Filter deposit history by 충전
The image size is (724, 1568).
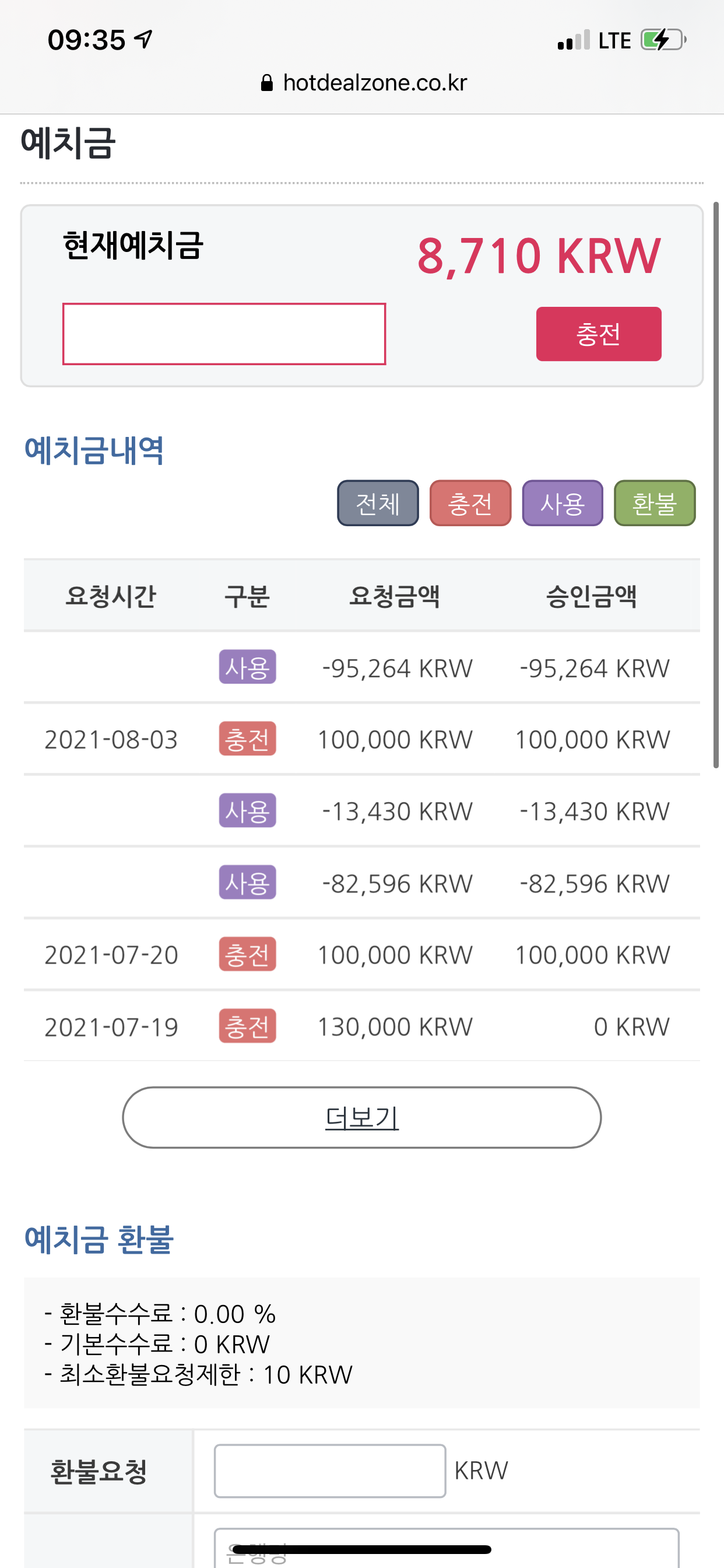tap(470, 503)
